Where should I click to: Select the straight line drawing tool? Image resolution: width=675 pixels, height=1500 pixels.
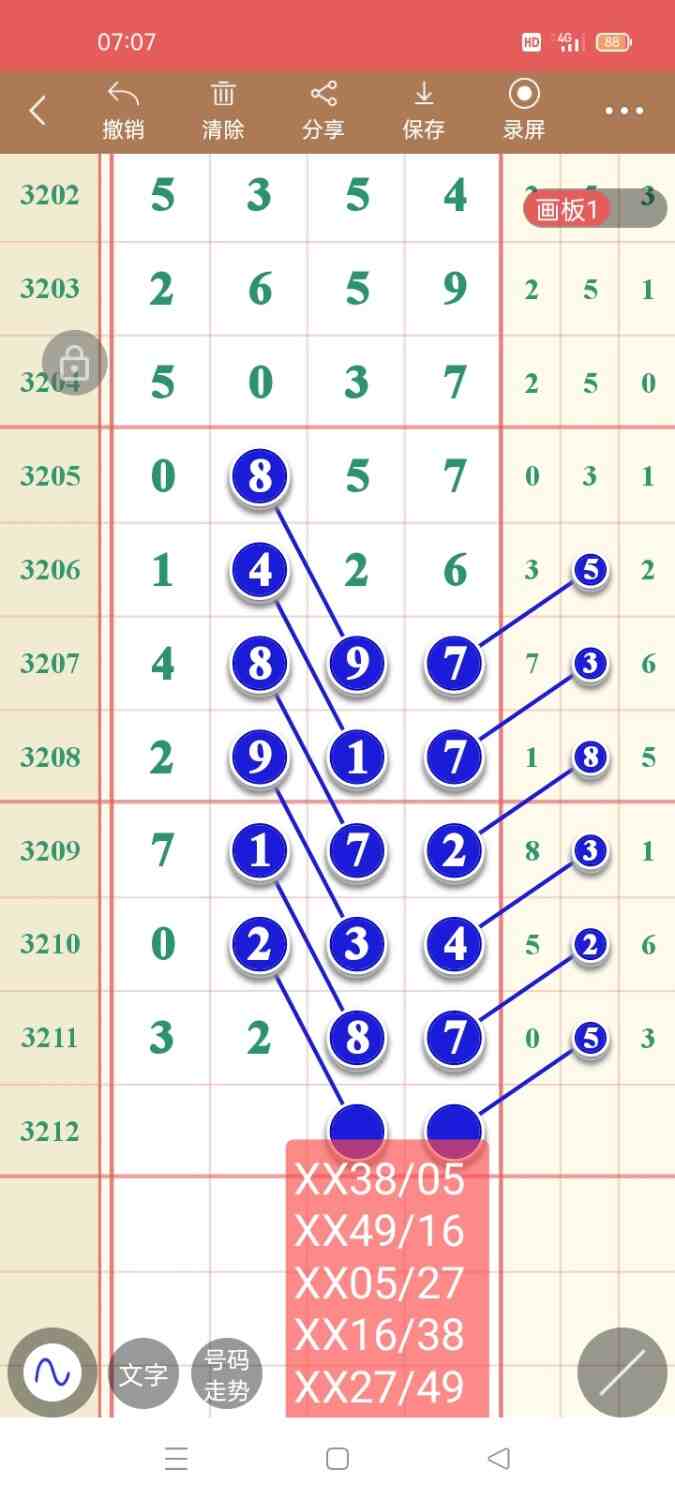coord(622,1372)
